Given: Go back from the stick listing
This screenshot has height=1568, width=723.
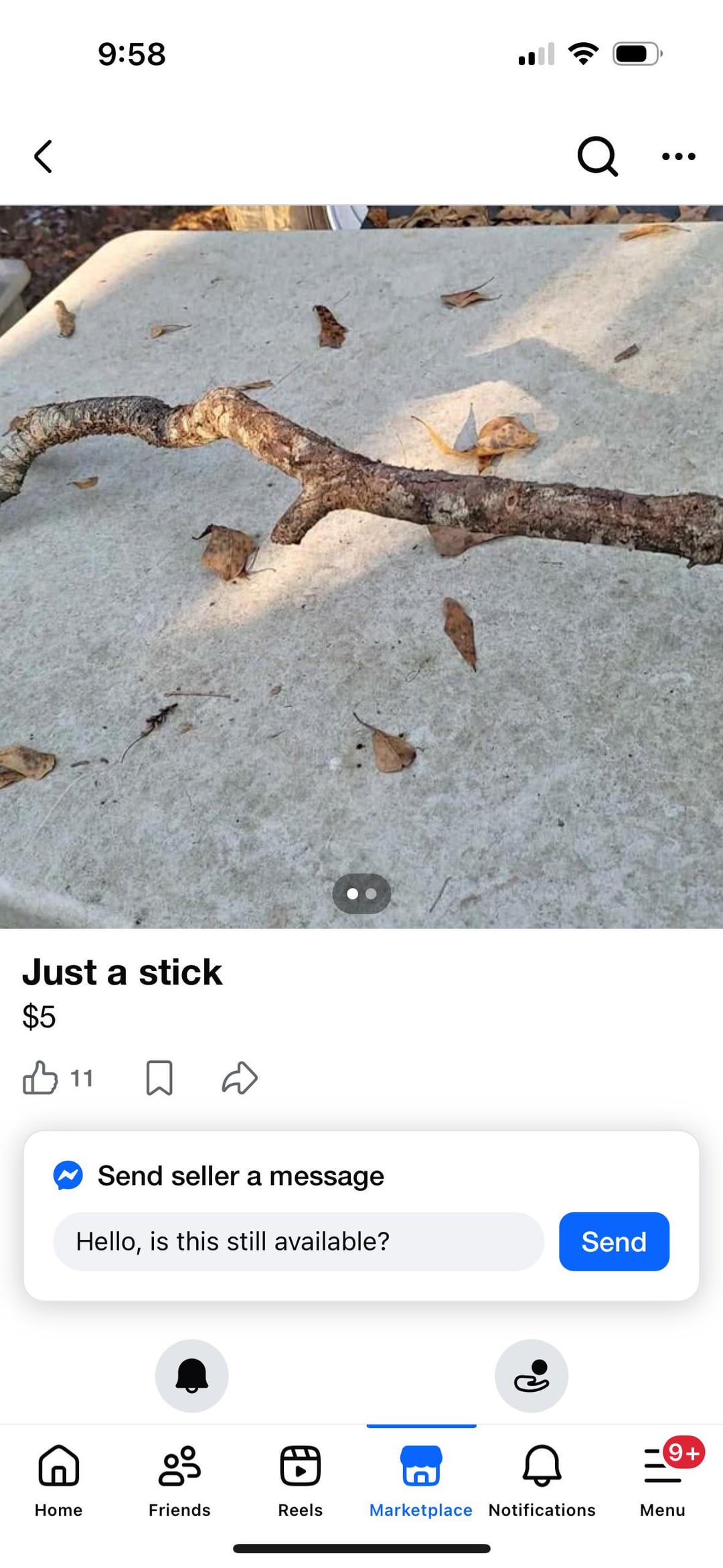Looking at the screenshot, I should pyautogui.click(x=44, y=157).
